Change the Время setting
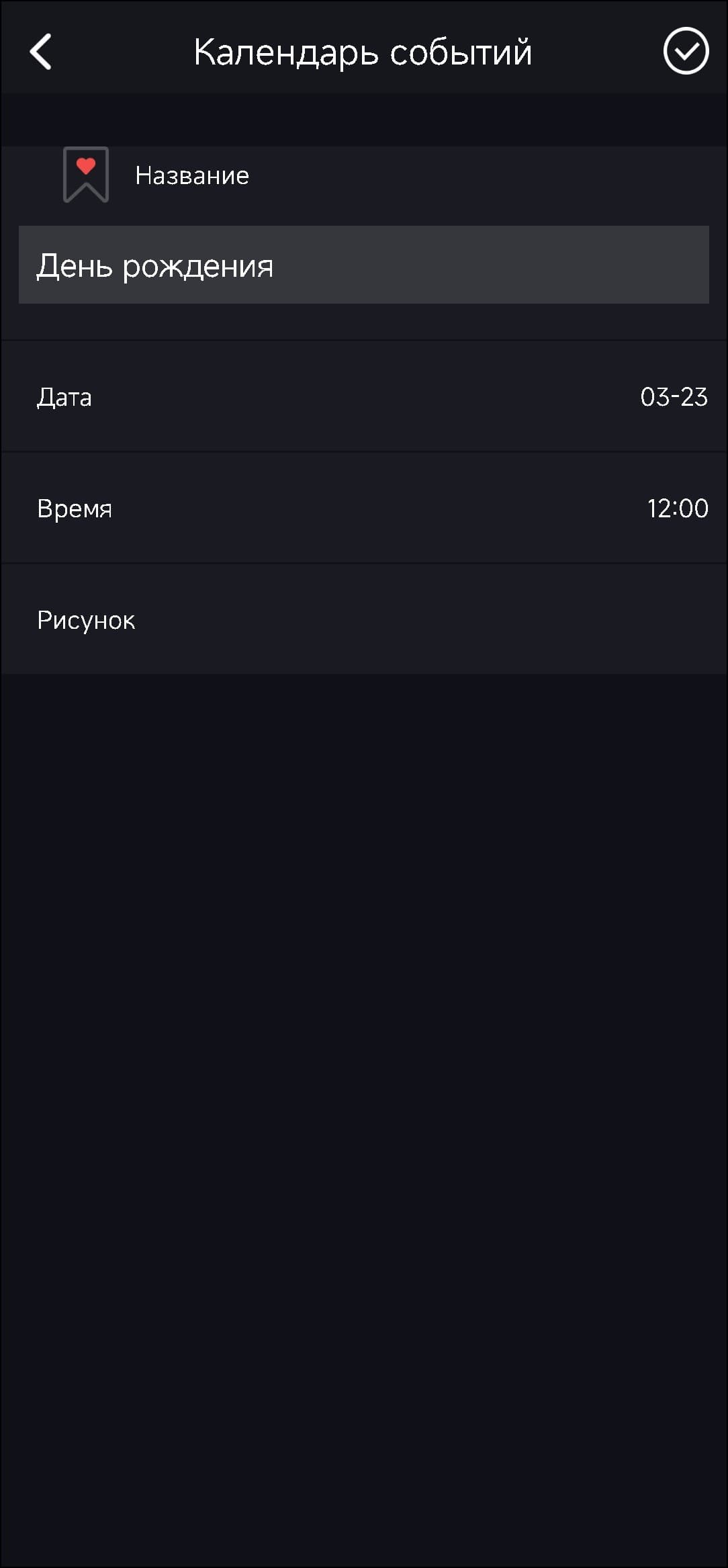Screen dimensions: 728x1568 click(363, 509)
